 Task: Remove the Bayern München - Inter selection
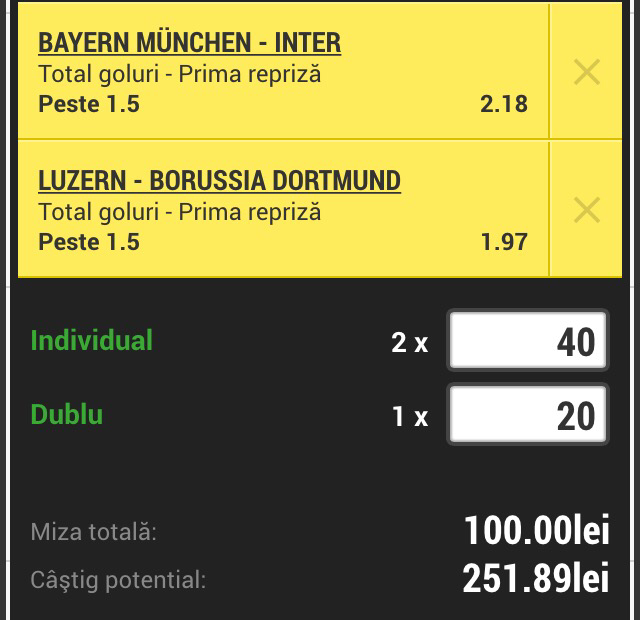point(586,72)
